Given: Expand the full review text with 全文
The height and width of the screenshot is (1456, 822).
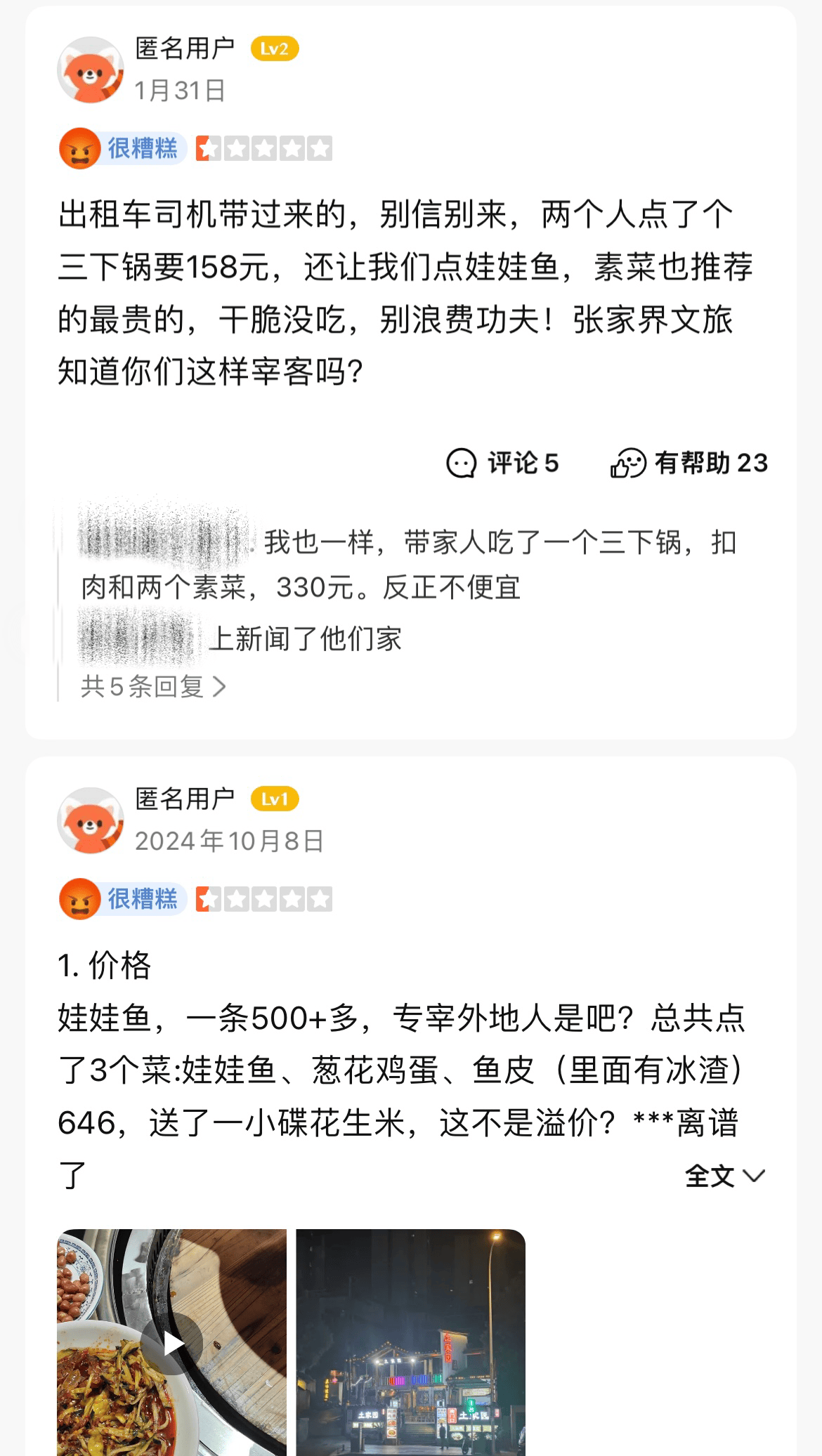Looking at the screenshot, I should pos(710,1176).
